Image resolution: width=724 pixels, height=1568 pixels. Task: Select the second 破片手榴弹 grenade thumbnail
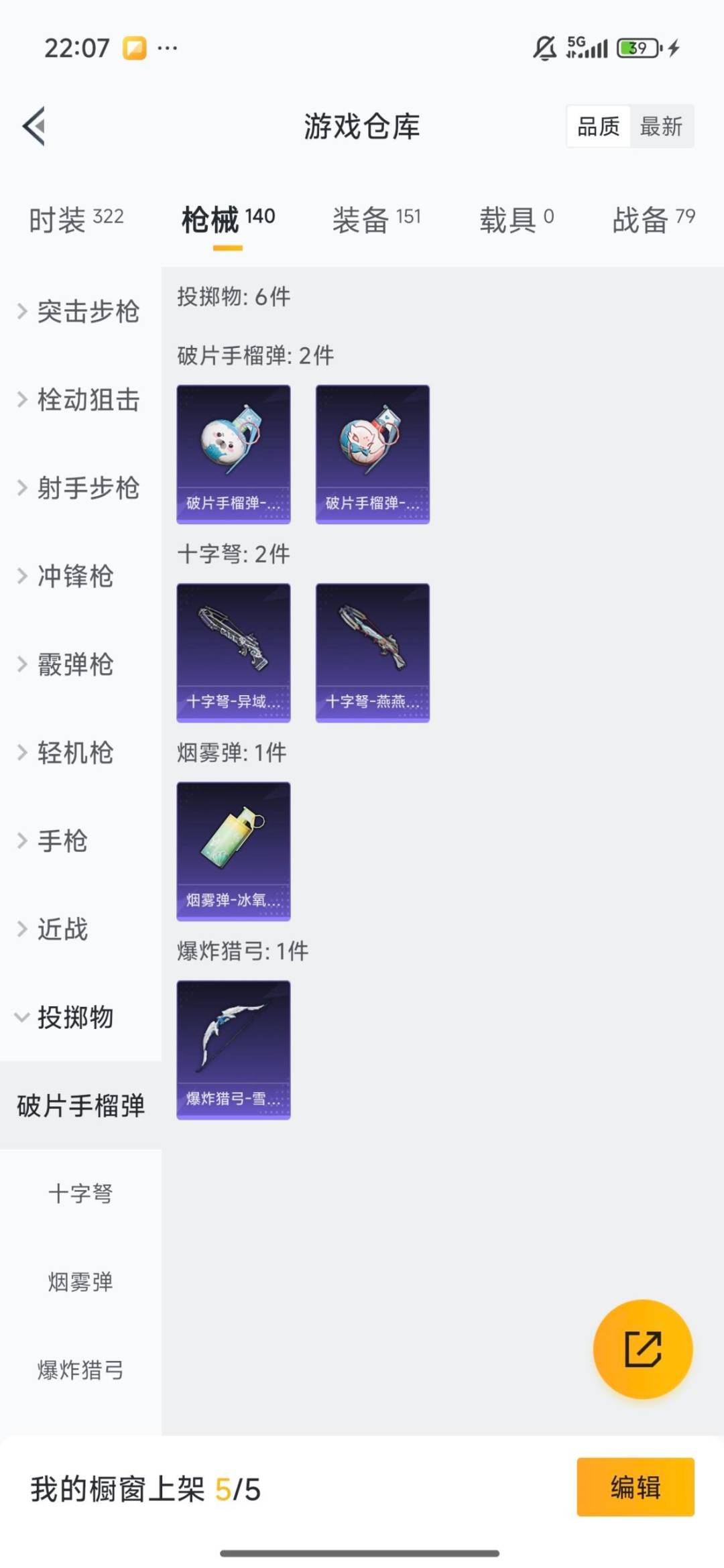372,453
